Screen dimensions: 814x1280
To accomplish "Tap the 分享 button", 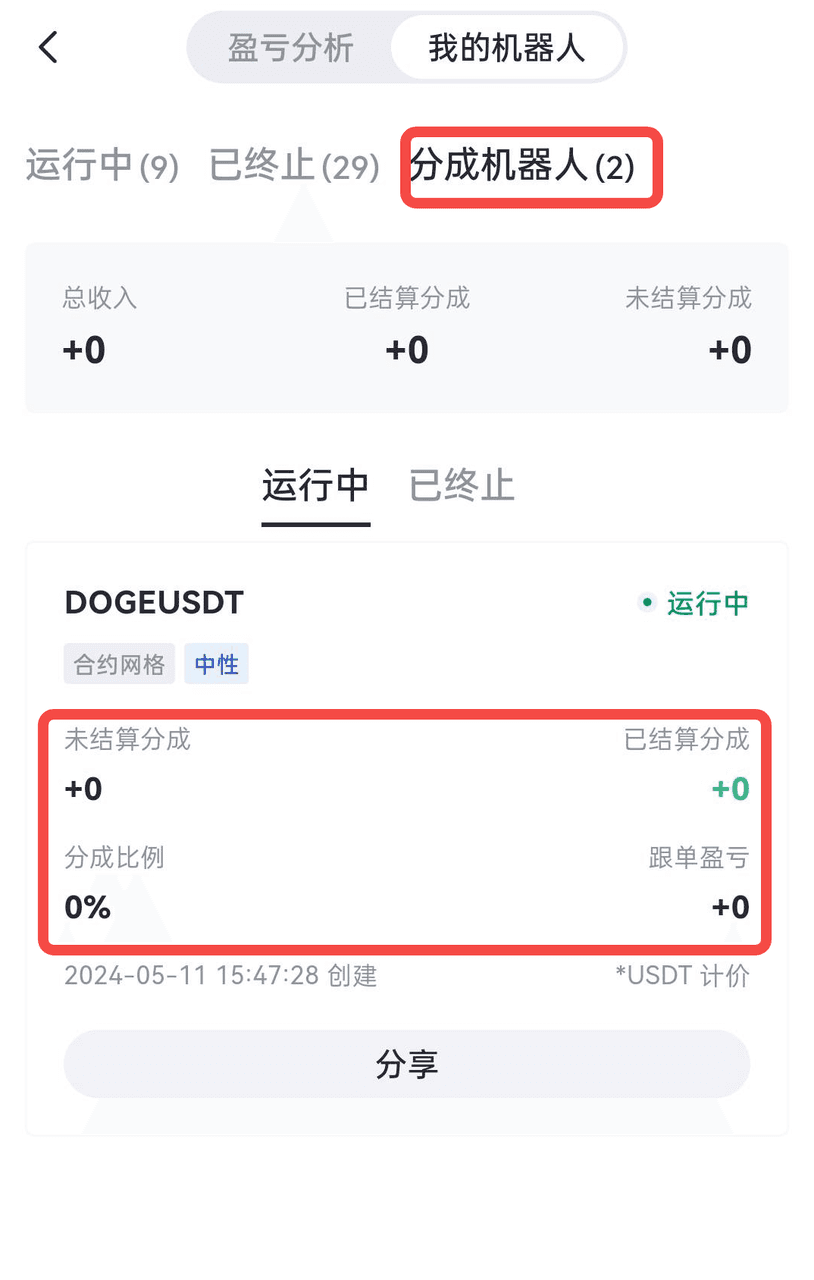I will tap(406, 1064).
